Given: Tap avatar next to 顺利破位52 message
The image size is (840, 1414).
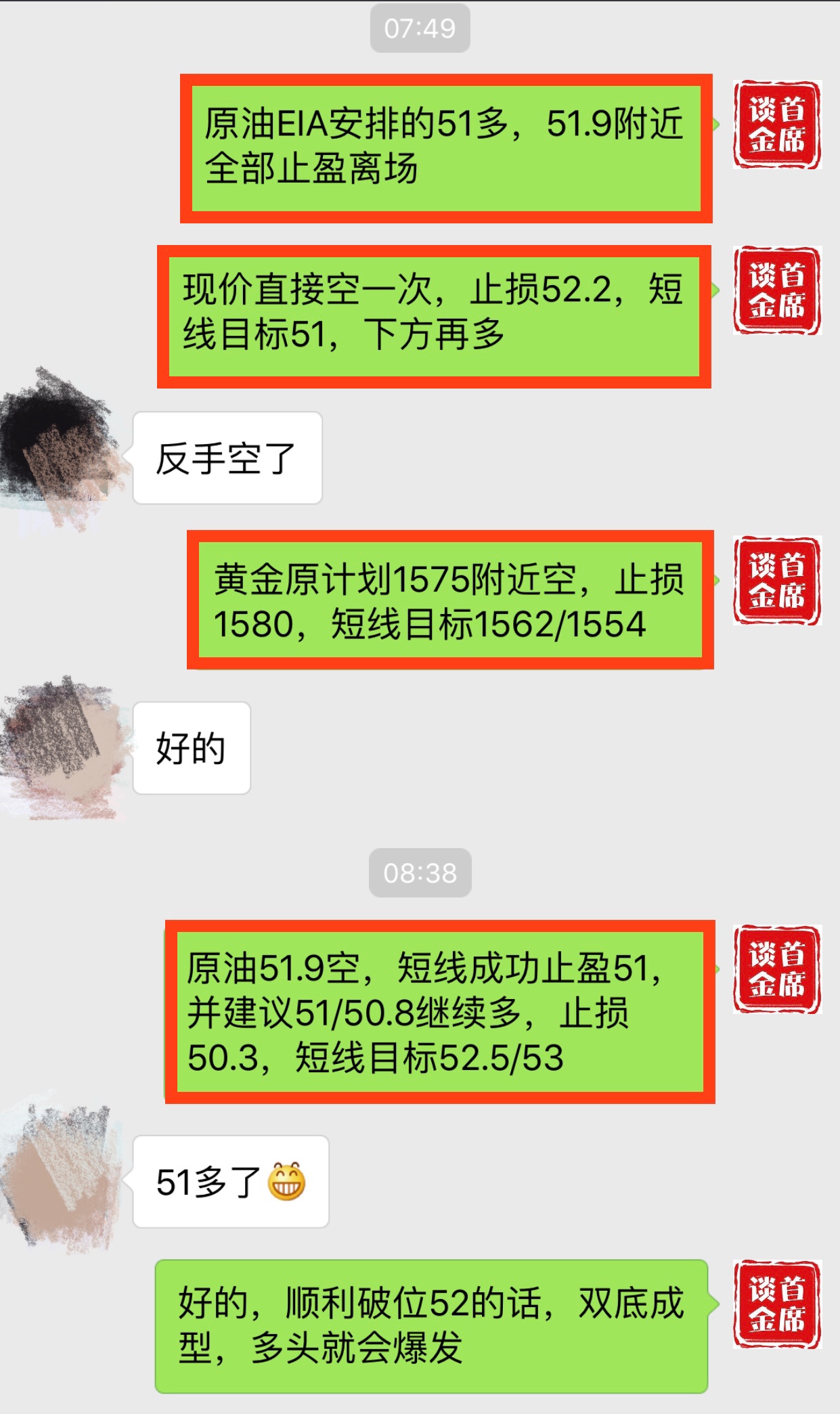Looking at the screenshot, I should tap(776, 1304).
